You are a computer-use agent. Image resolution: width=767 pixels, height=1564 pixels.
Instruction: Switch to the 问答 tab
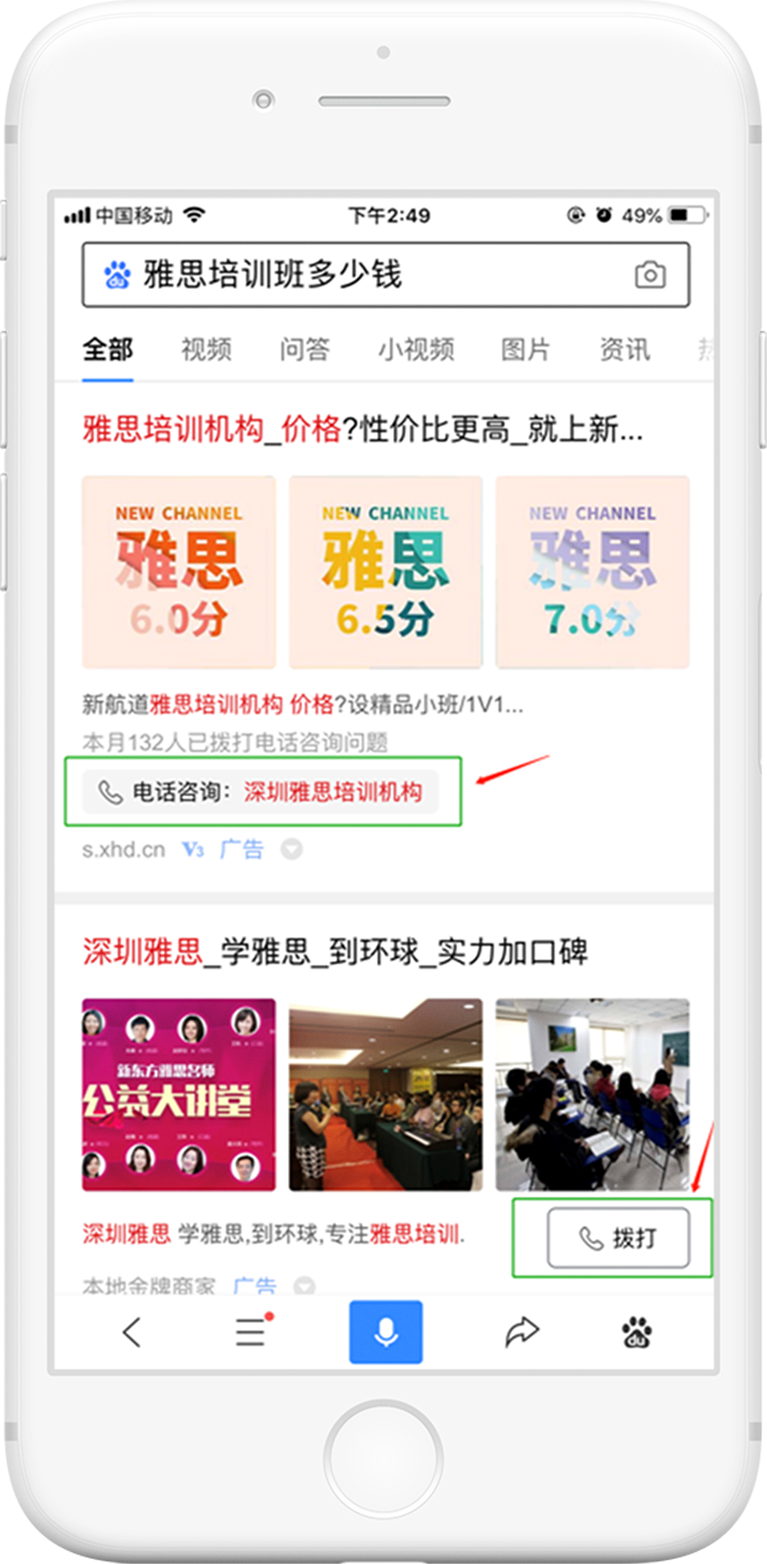click(x=304, y=349)
